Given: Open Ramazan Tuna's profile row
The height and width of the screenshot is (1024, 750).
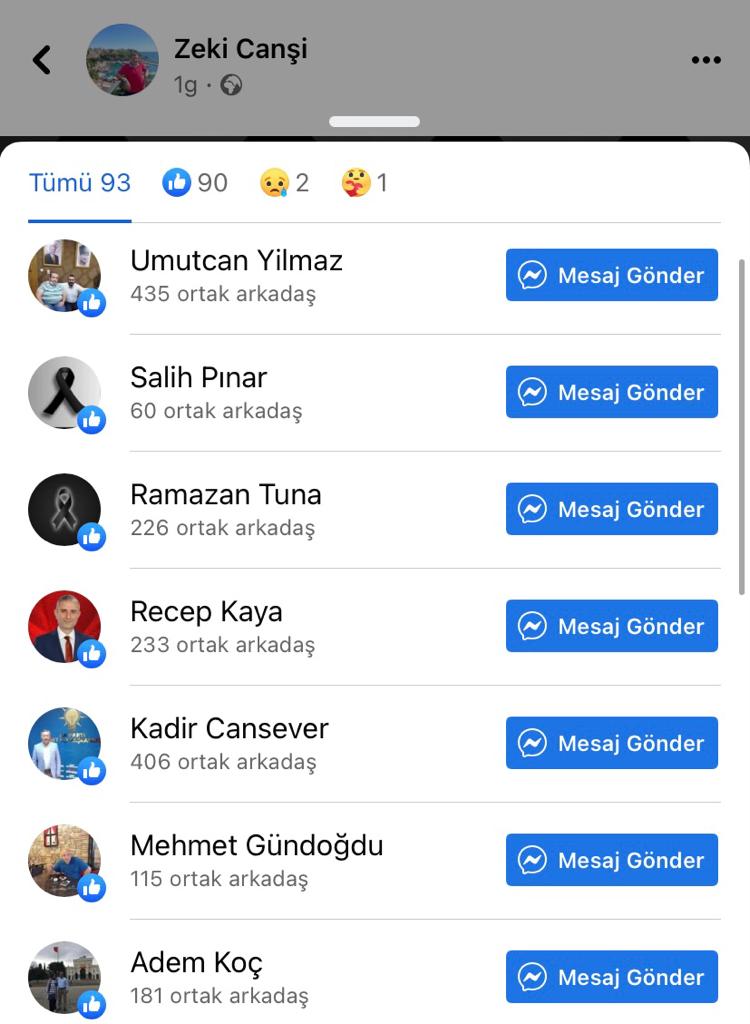Looking at the screenshot, I should click(x=225, y=495).
